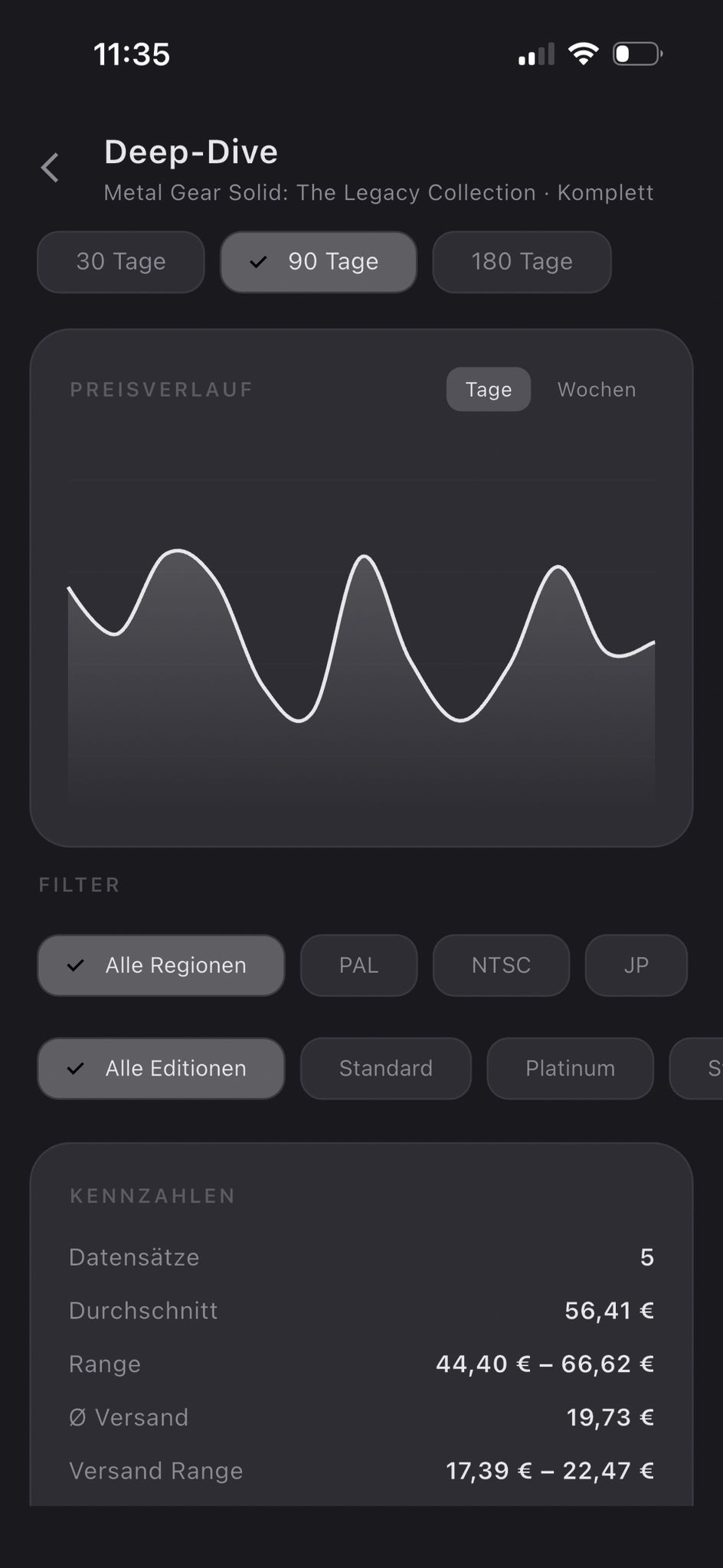This screenshot has width=723, height=1568.
Task: Tap the back chevron to leave Deep-Dive
Action: [x=50, y=168]
